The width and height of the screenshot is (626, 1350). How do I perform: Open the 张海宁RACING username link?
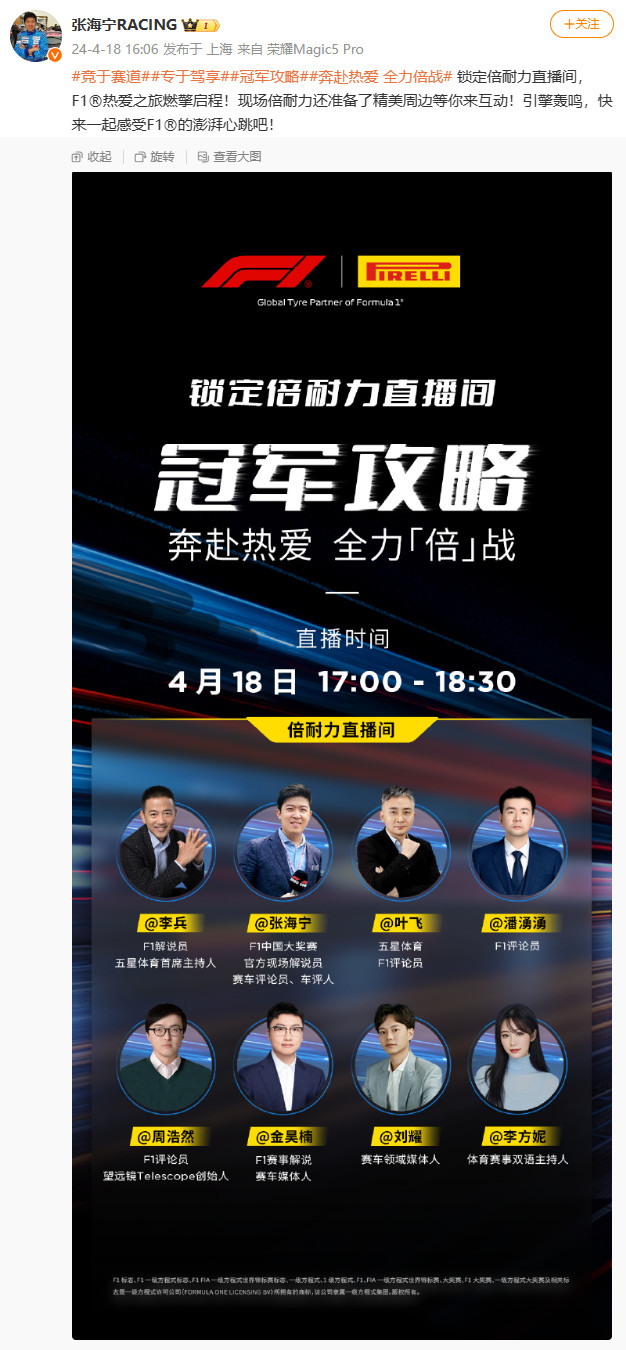[124, 25]
